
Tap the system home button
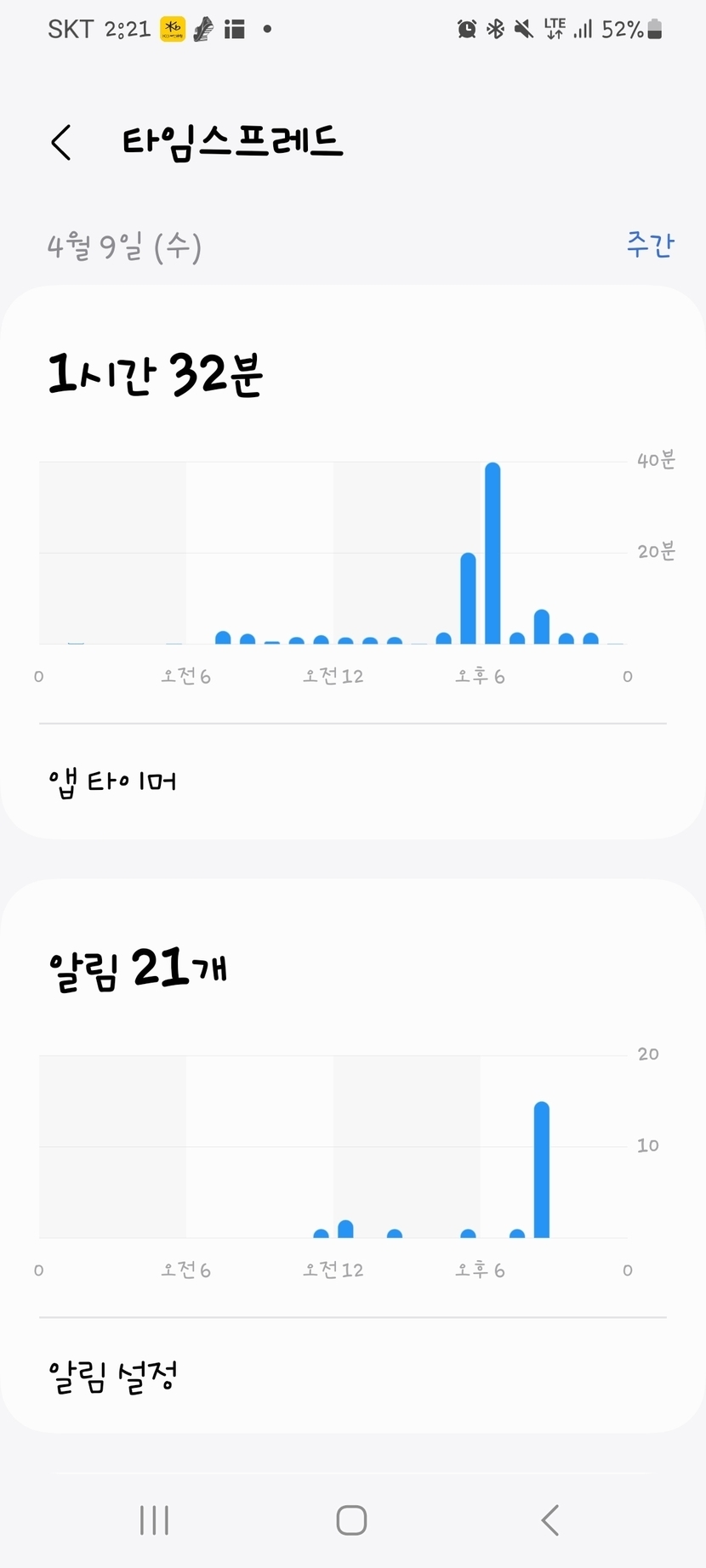click(351, 1520)
